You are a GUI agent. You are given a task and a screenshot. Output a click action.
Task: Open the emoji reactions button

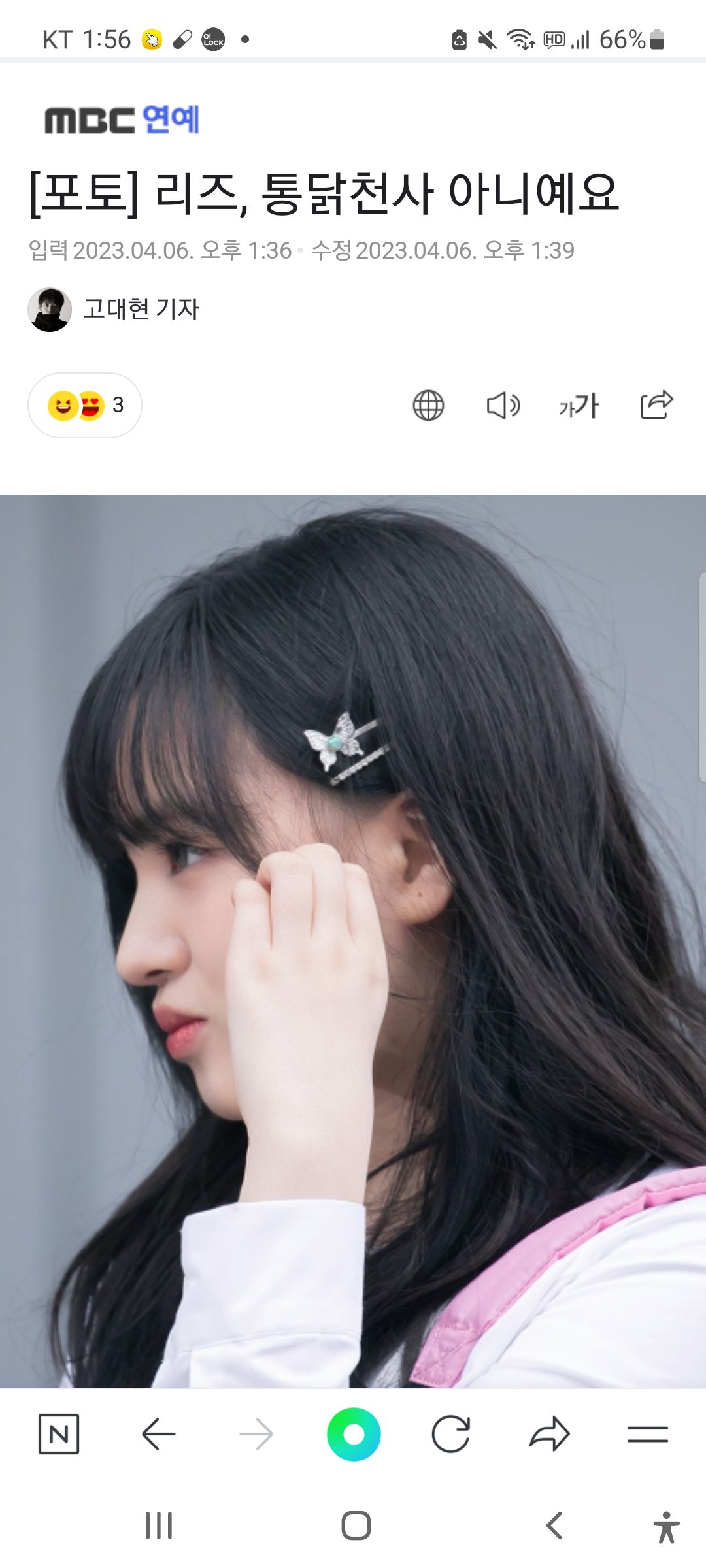[x=85, y=405]
